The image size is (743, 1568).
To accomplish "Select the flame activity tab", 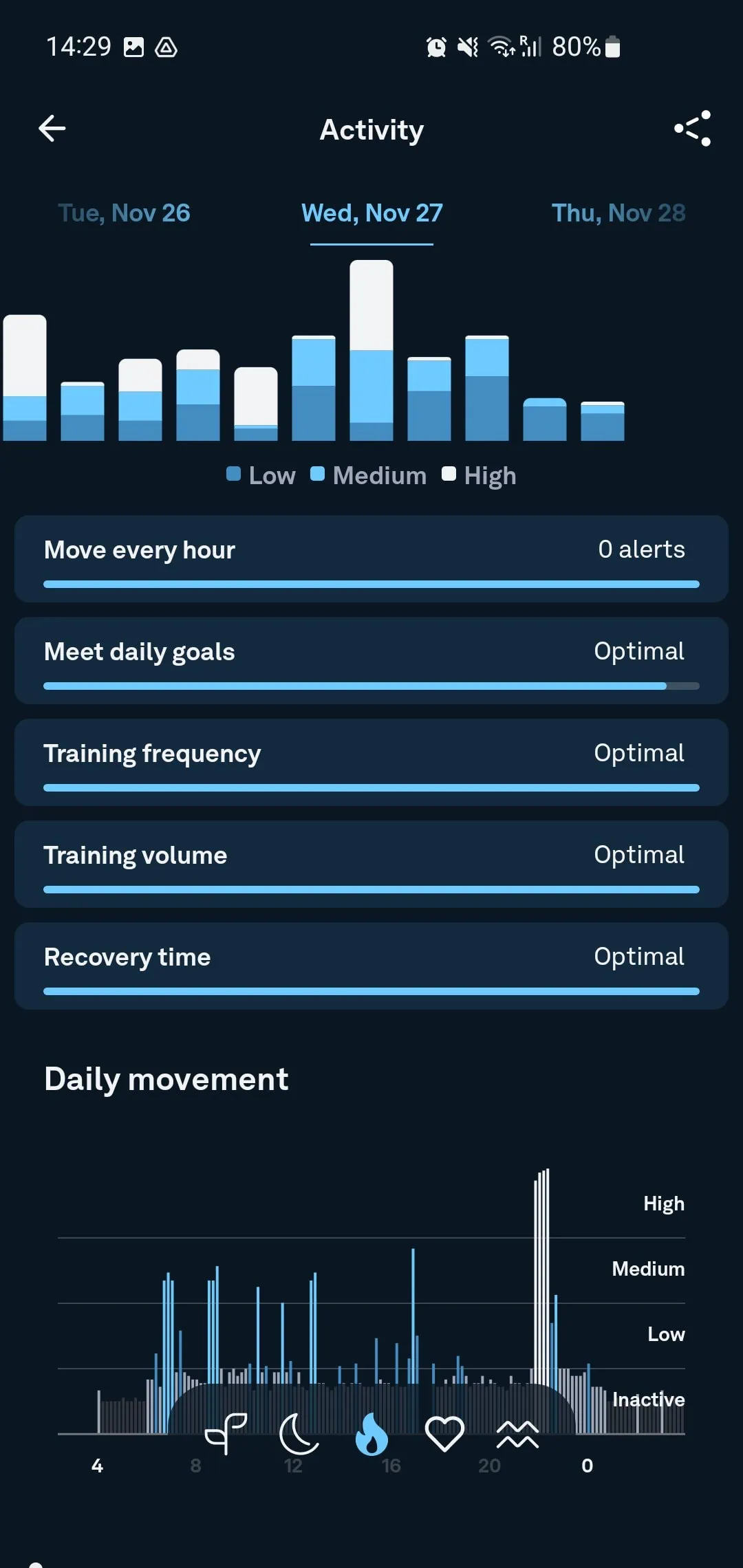I will [x=371, y=1434].
